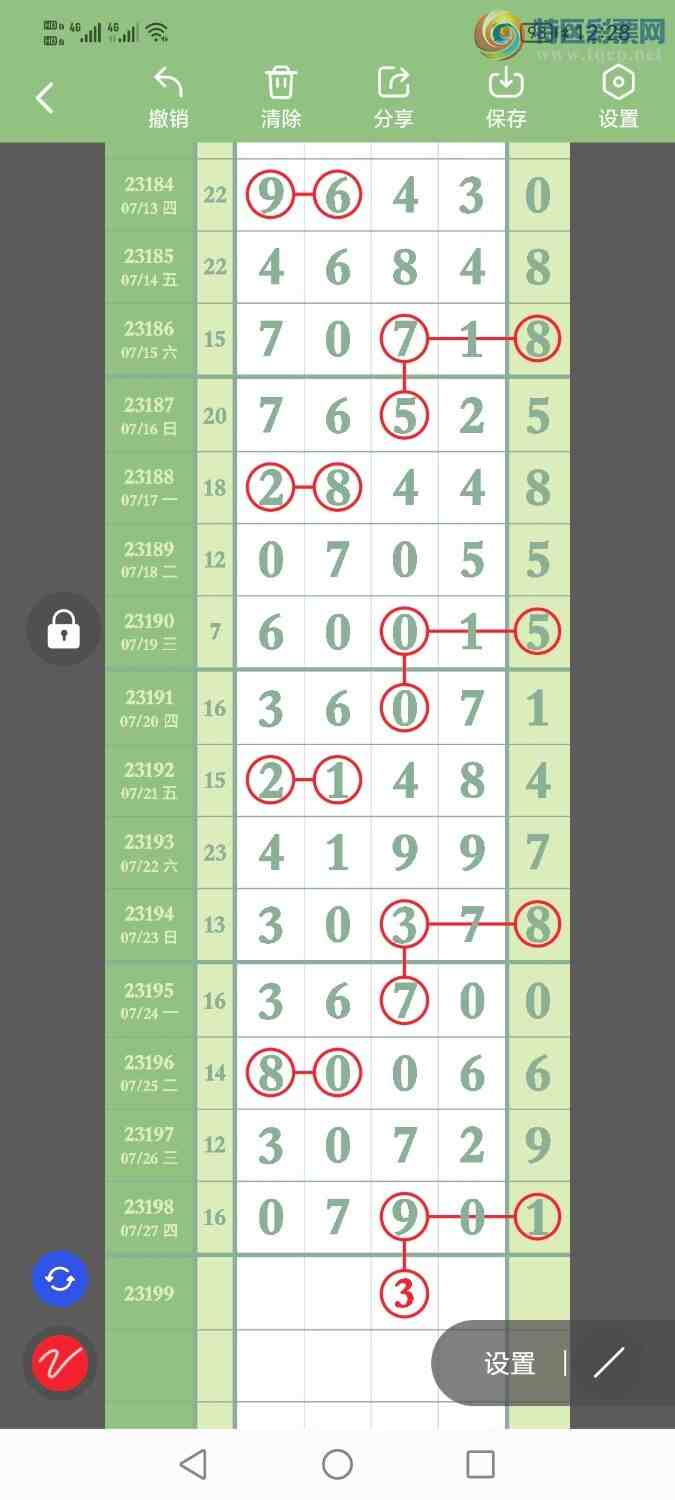Share the chart via 分享

click(x=393, y=98)
